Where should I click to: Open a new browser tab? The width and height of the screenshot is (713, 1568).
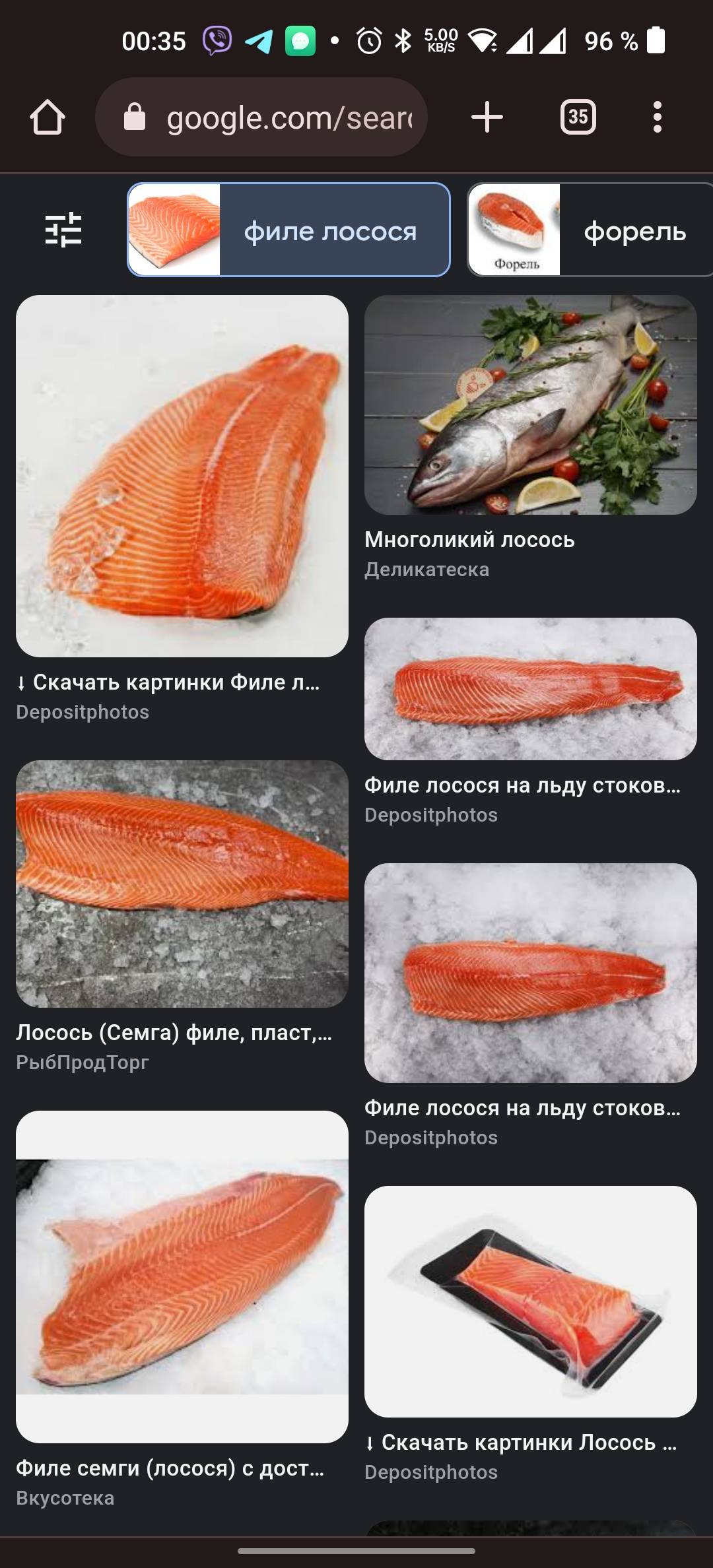pyautogui.click(x=487, y=117)
